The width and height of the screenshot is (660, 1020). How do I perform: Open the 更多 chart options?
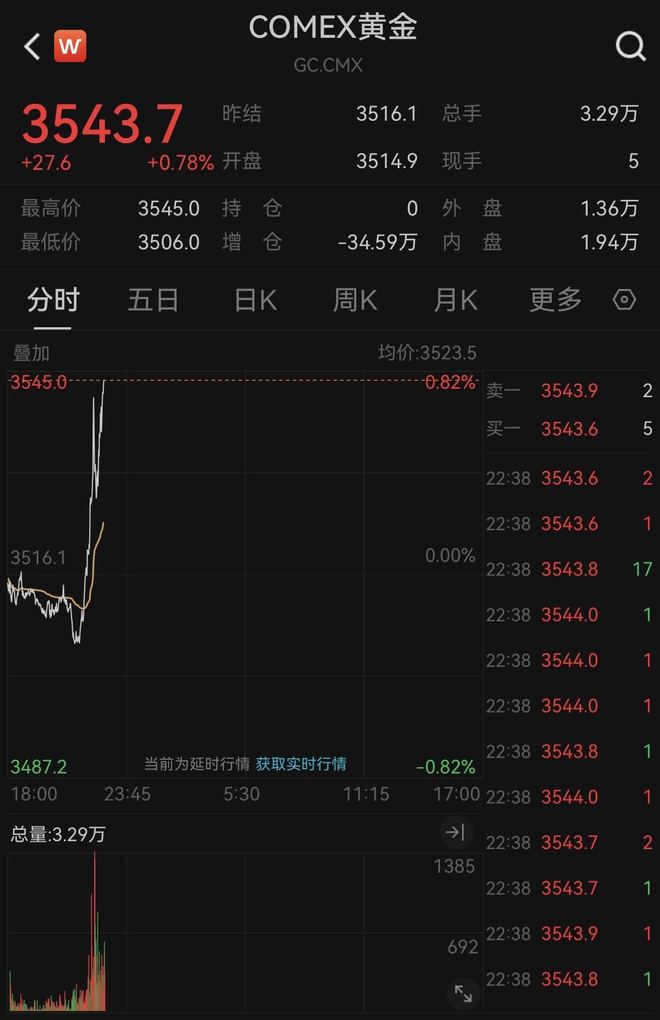pyautogui.click(x=555, y=299)
